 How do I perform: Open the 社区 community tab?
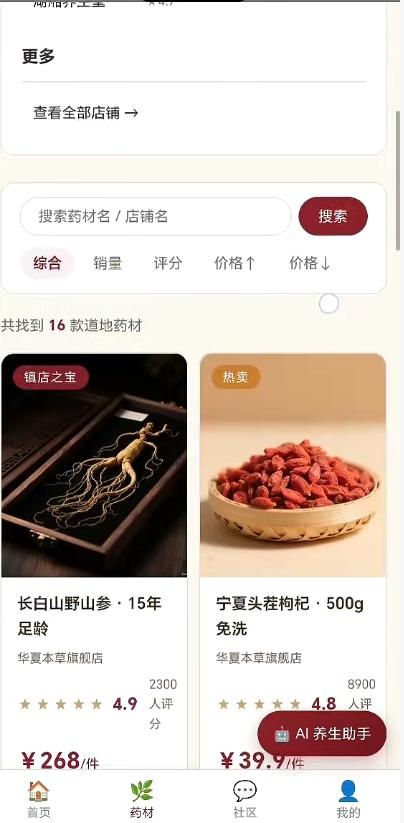click(x=244, y=798)
